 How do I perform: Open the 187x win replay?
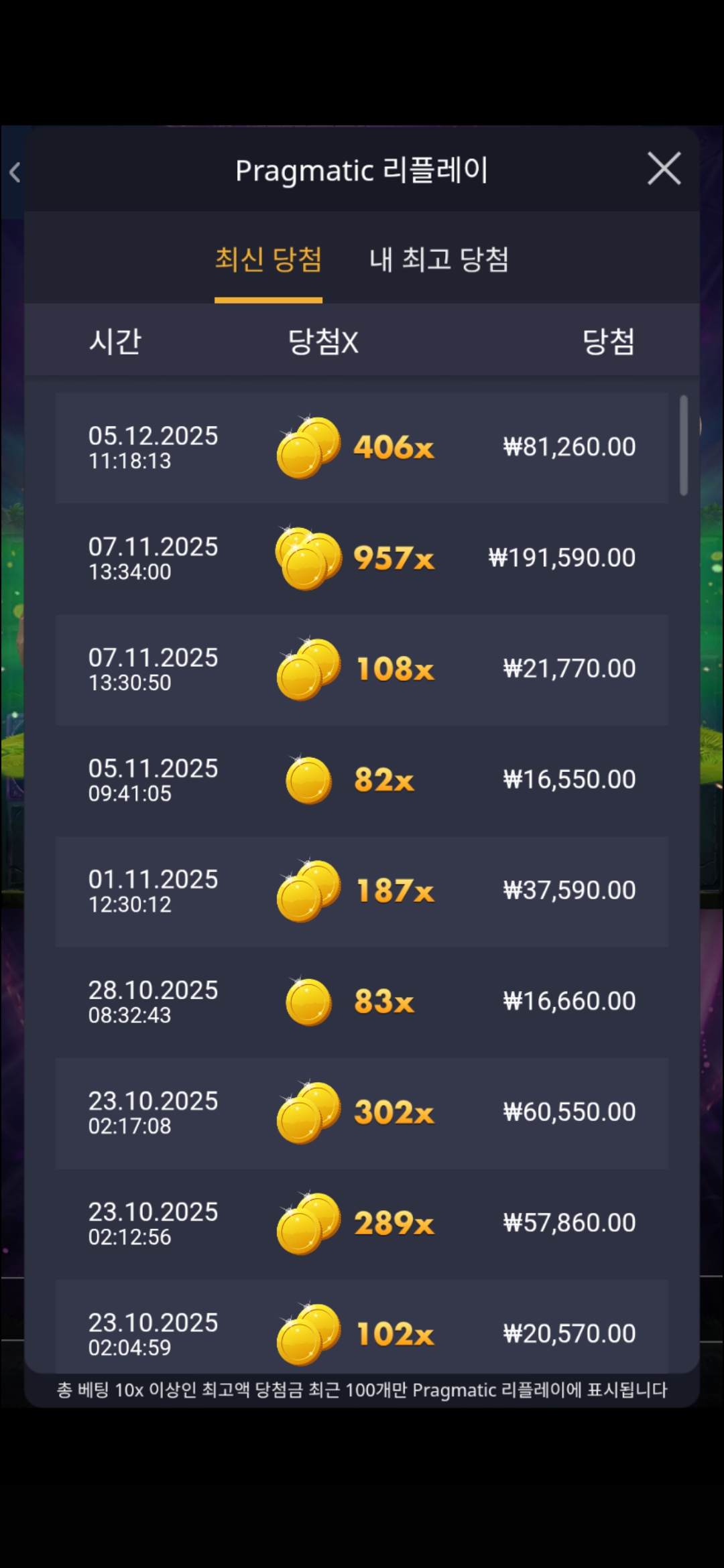(x=362, y=891)
